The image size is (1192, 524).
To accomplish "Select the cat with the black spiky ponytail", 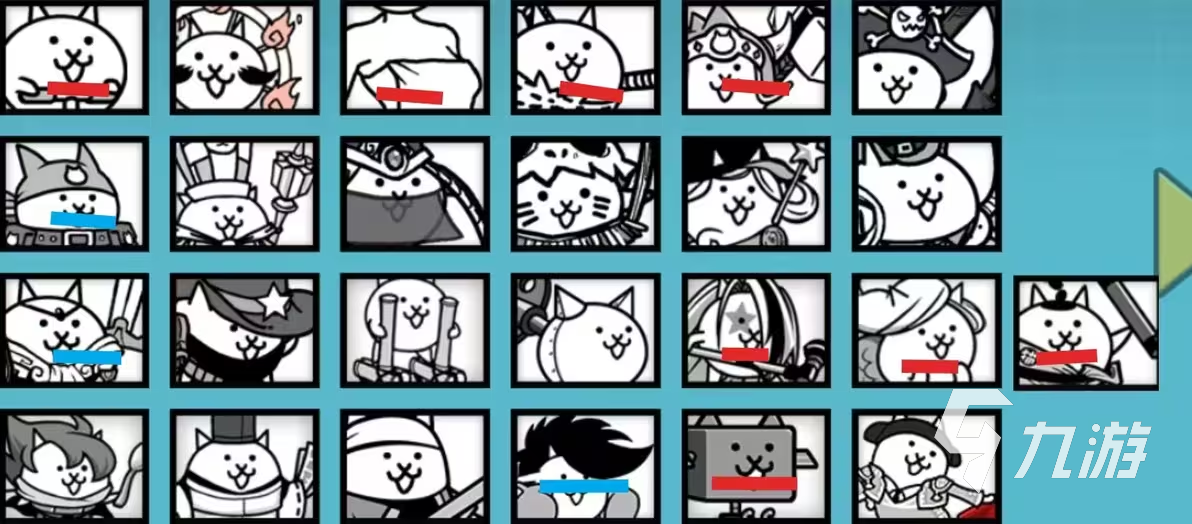I will [585, 465].
